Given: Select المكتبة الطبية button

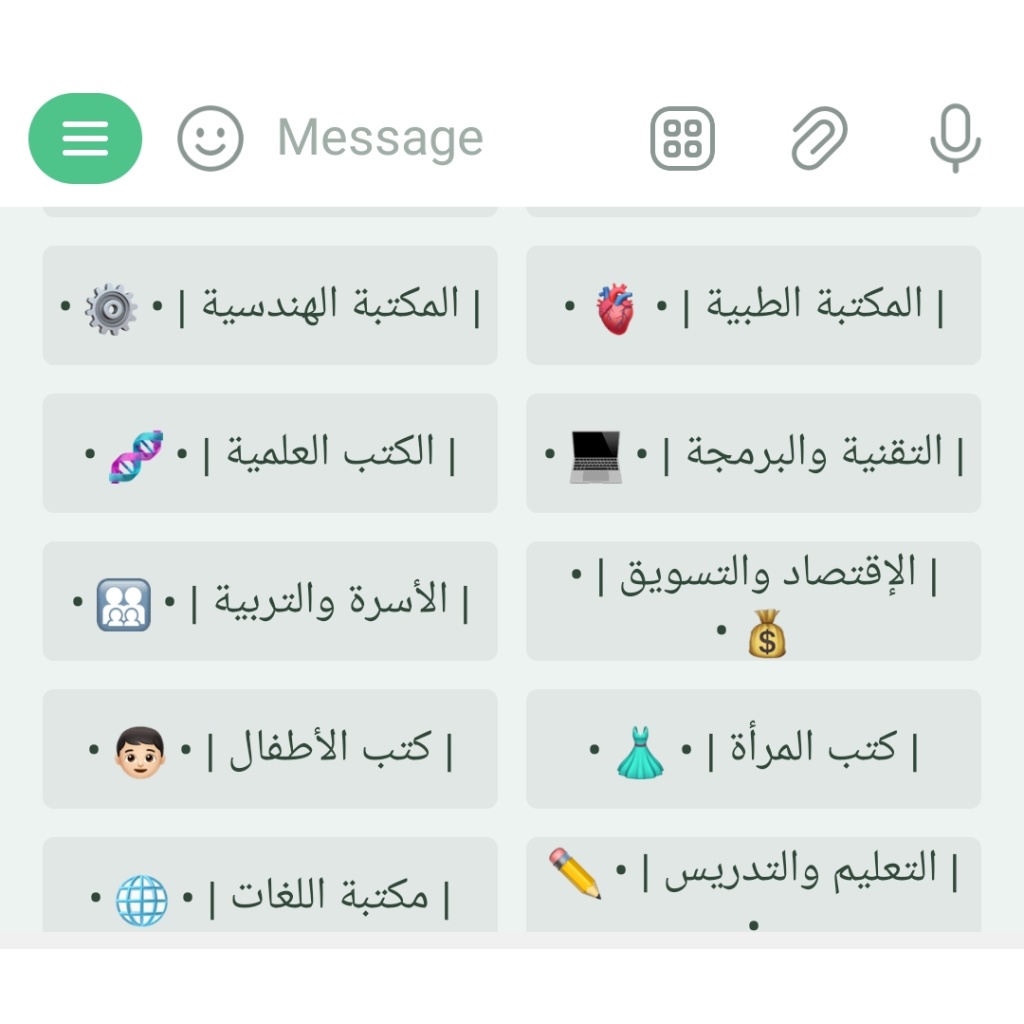Looking at the screenshot, I should [753, 305].
